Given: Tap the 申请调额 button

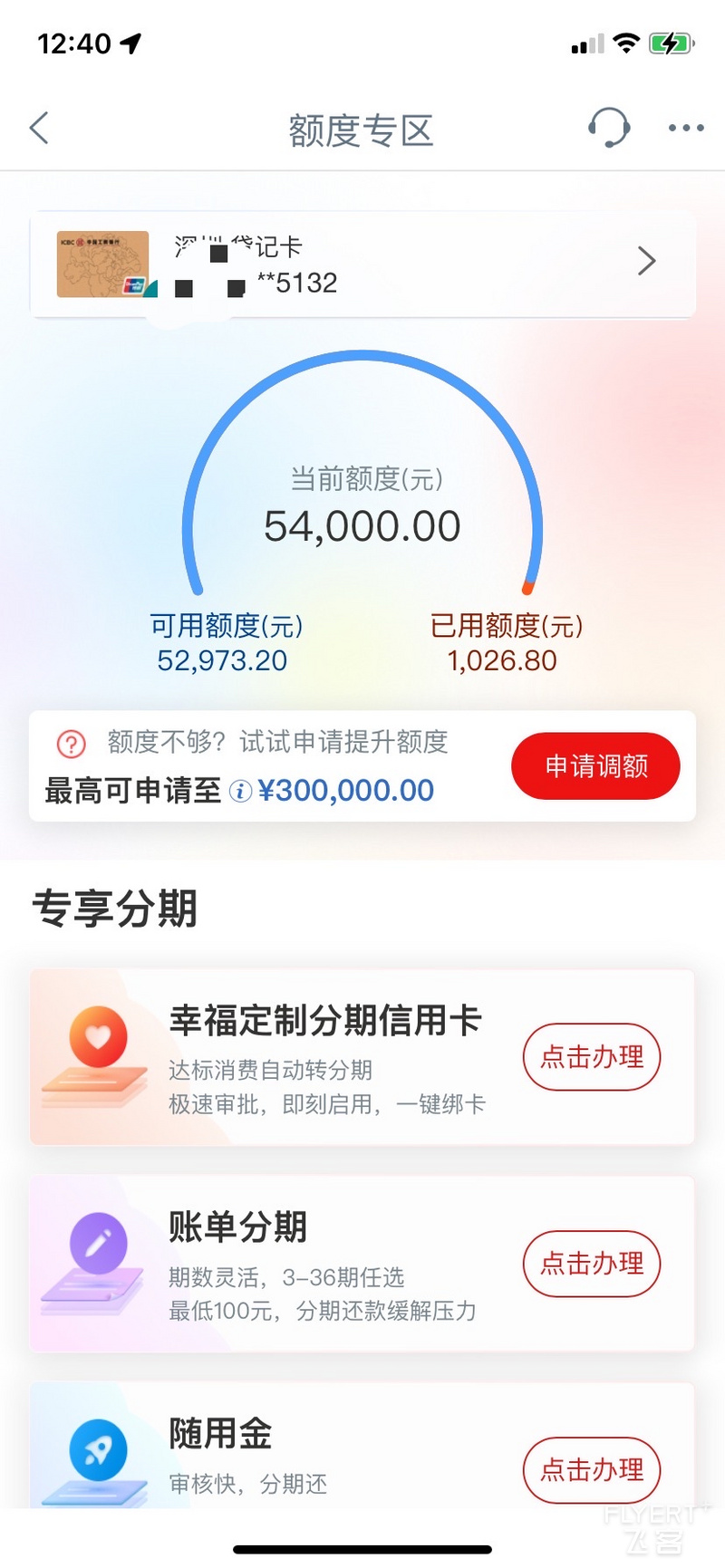Looking at the screenshot, I should (595, 766).
